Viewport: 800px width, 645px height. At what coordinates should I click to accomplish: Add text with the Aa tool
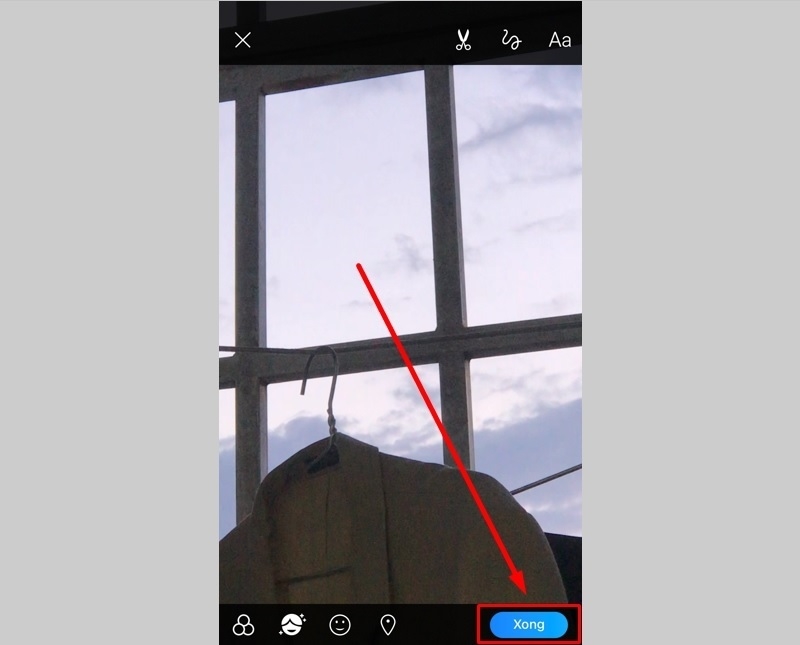[x=560, y=40]
